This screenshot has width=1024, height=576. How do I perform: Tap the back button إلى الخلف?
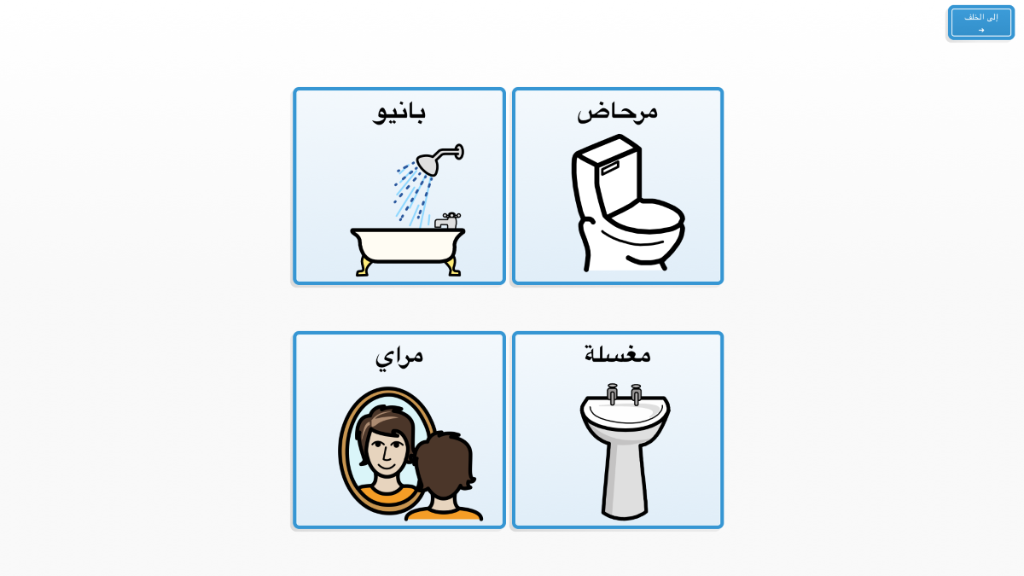(980, 23)
